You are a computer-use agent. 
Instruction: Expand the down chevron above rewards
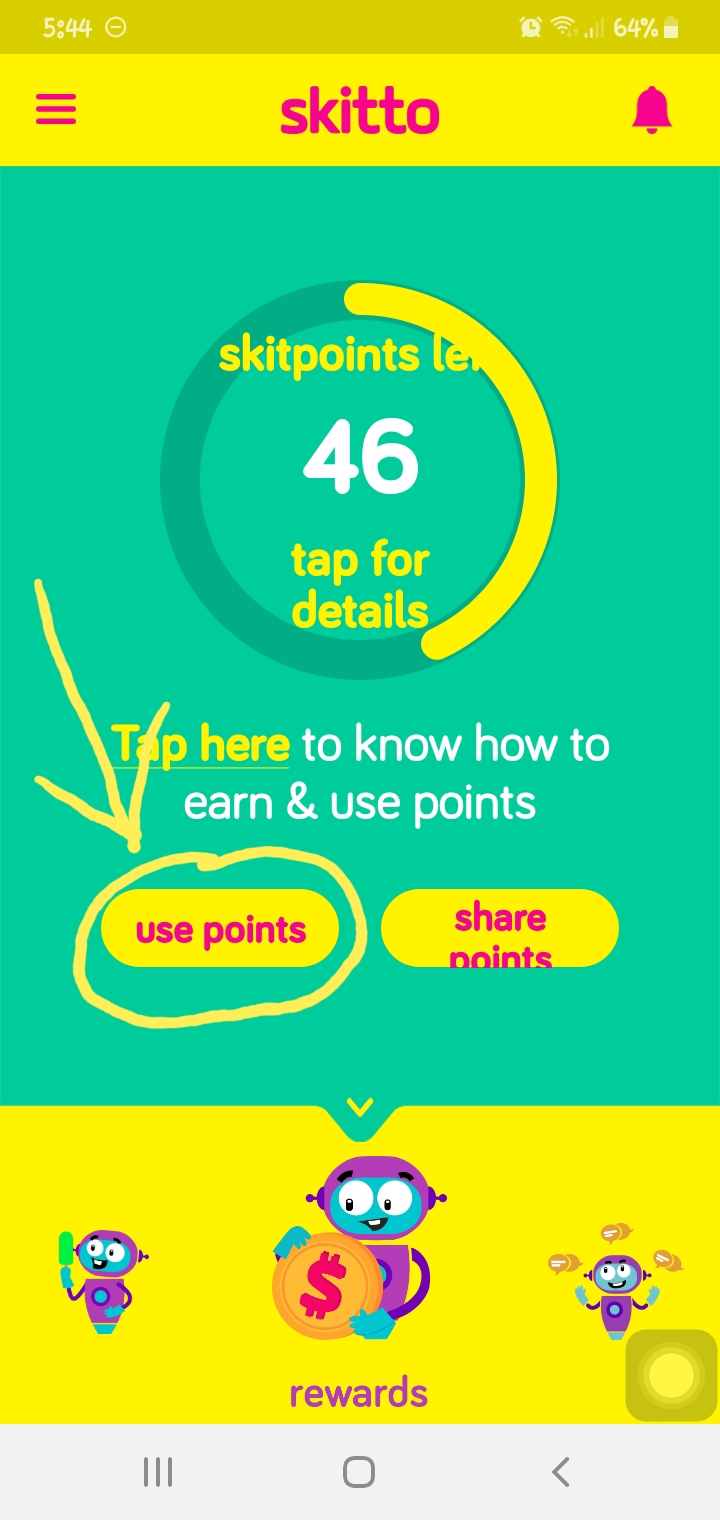(x=360, y=1107)
